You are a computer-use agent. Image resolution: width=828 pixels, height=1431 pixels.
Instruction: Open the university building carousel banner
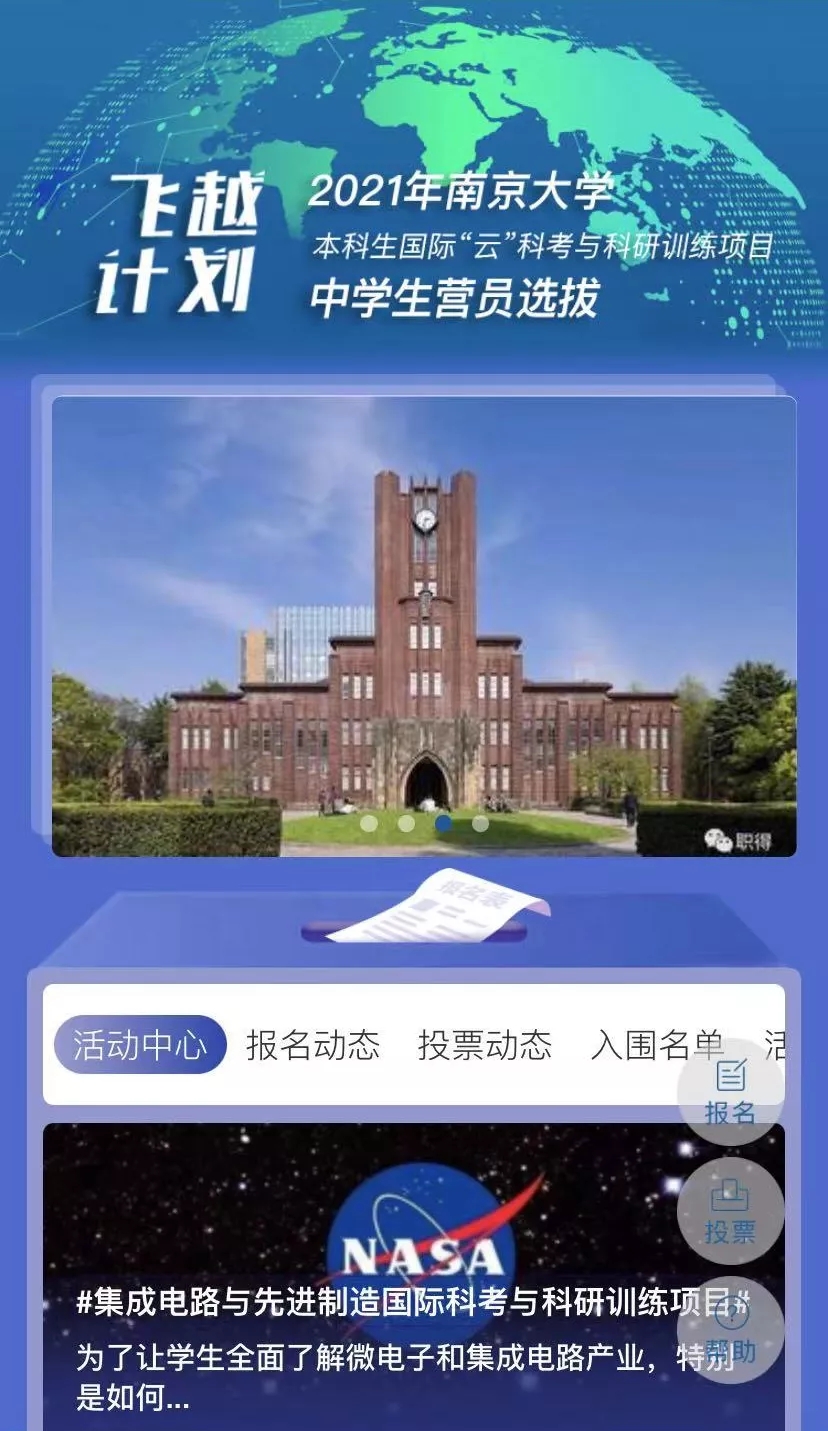(424, 626)
